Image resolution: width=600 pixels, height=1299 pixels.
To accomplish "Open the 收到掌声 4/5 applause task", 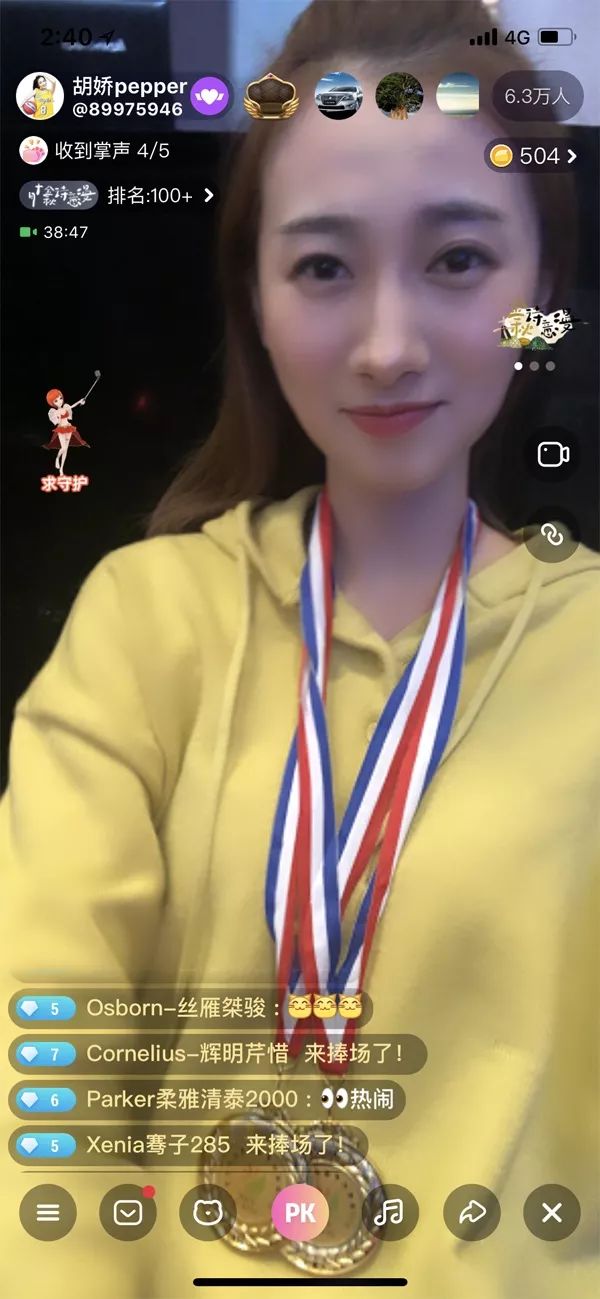I will tap(96, 151).
